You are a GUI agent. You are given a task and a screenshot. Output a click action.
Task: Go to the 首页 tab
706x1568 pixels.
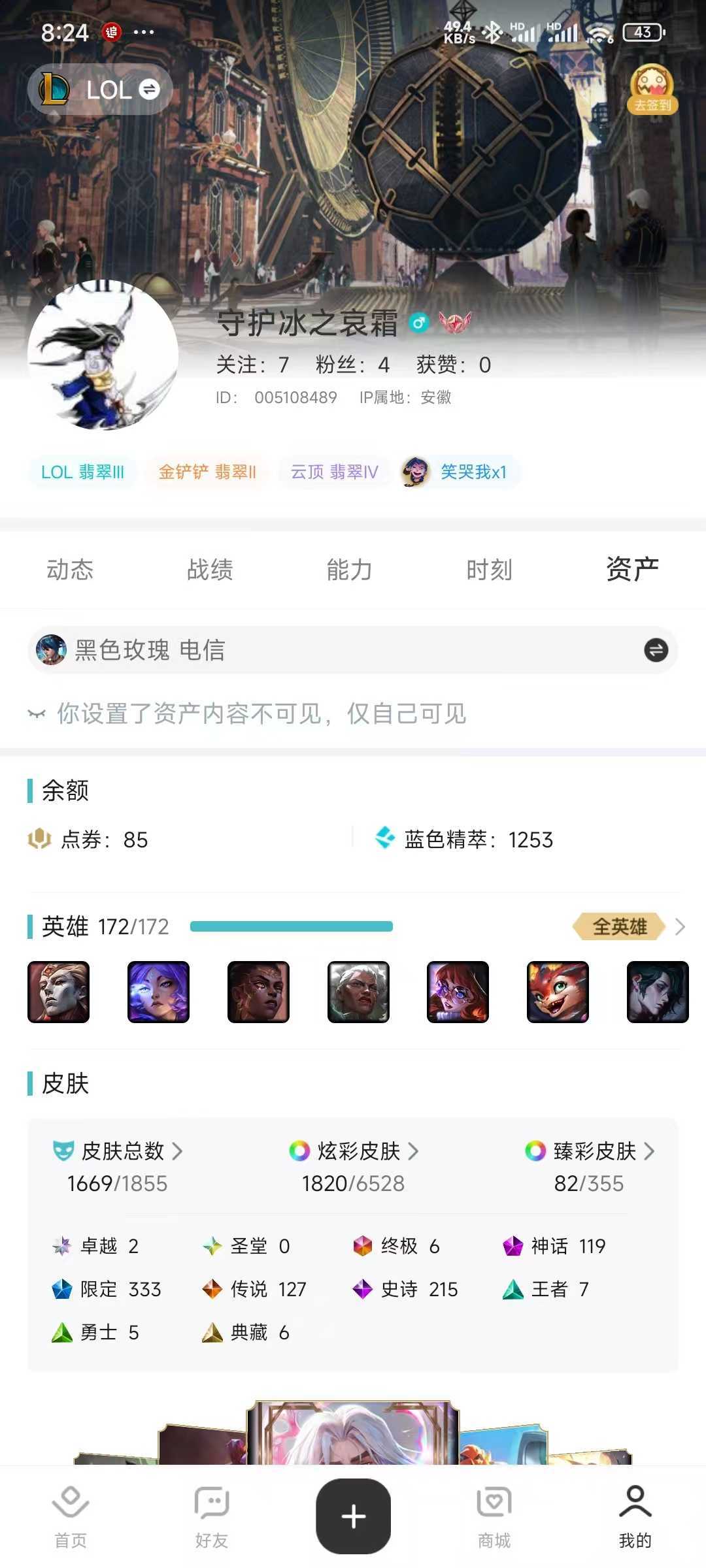(x=71, y=1516)
